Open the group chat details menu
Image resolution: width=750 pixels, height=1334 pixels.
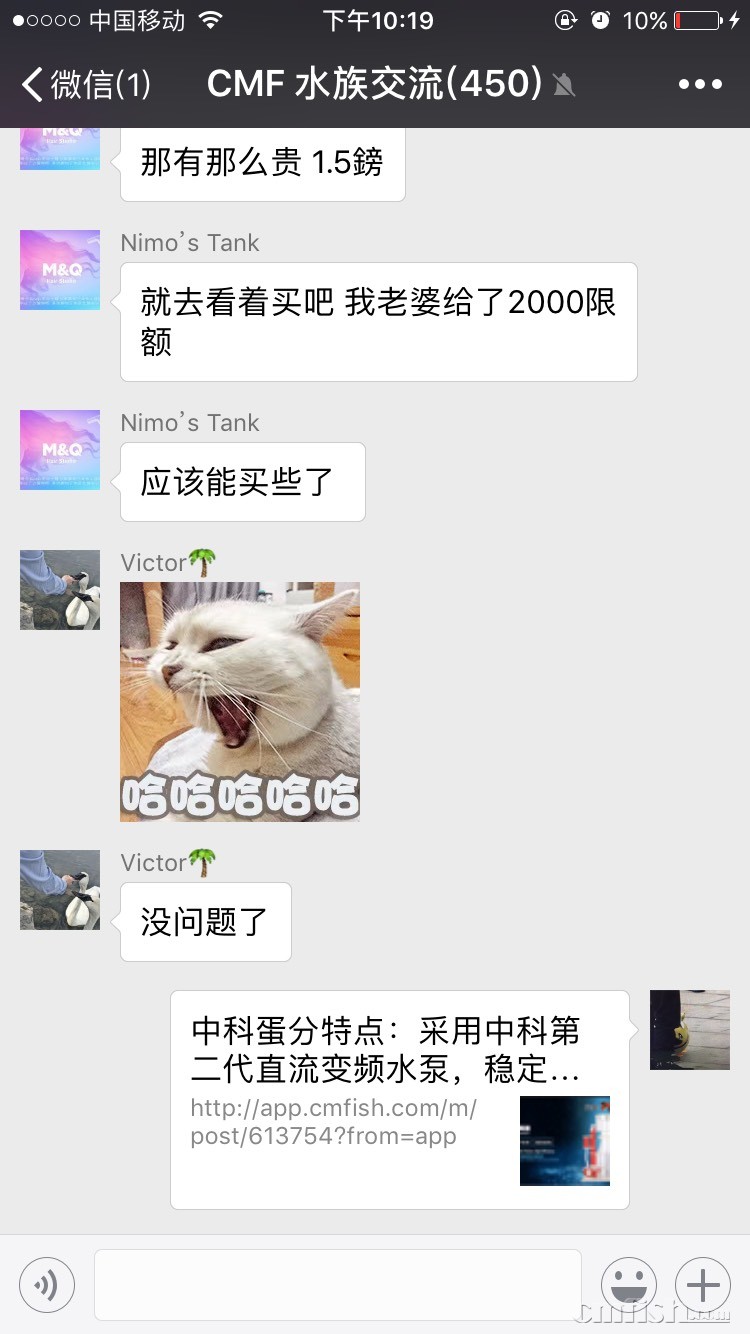click(x=700, y=85)
